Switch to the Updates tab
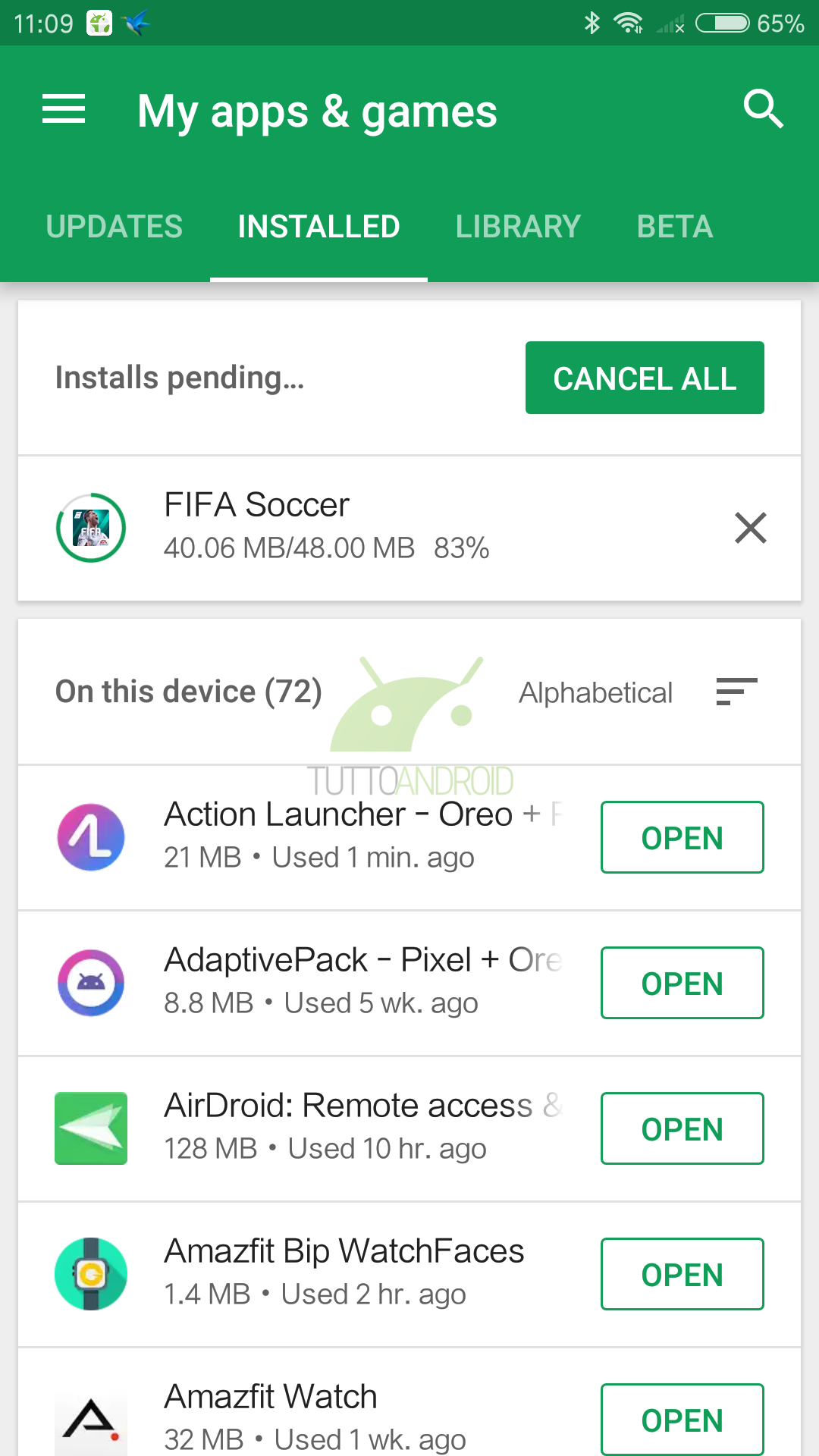 [115, 227]
